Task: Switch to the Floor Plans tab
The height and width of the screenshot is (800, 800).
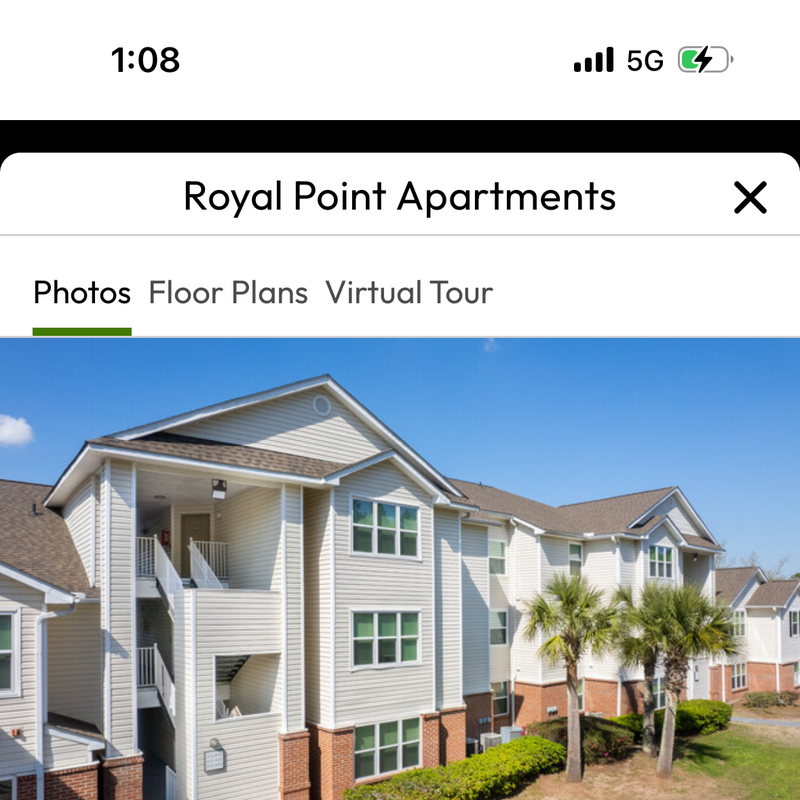Action: (x=228, y=293)
